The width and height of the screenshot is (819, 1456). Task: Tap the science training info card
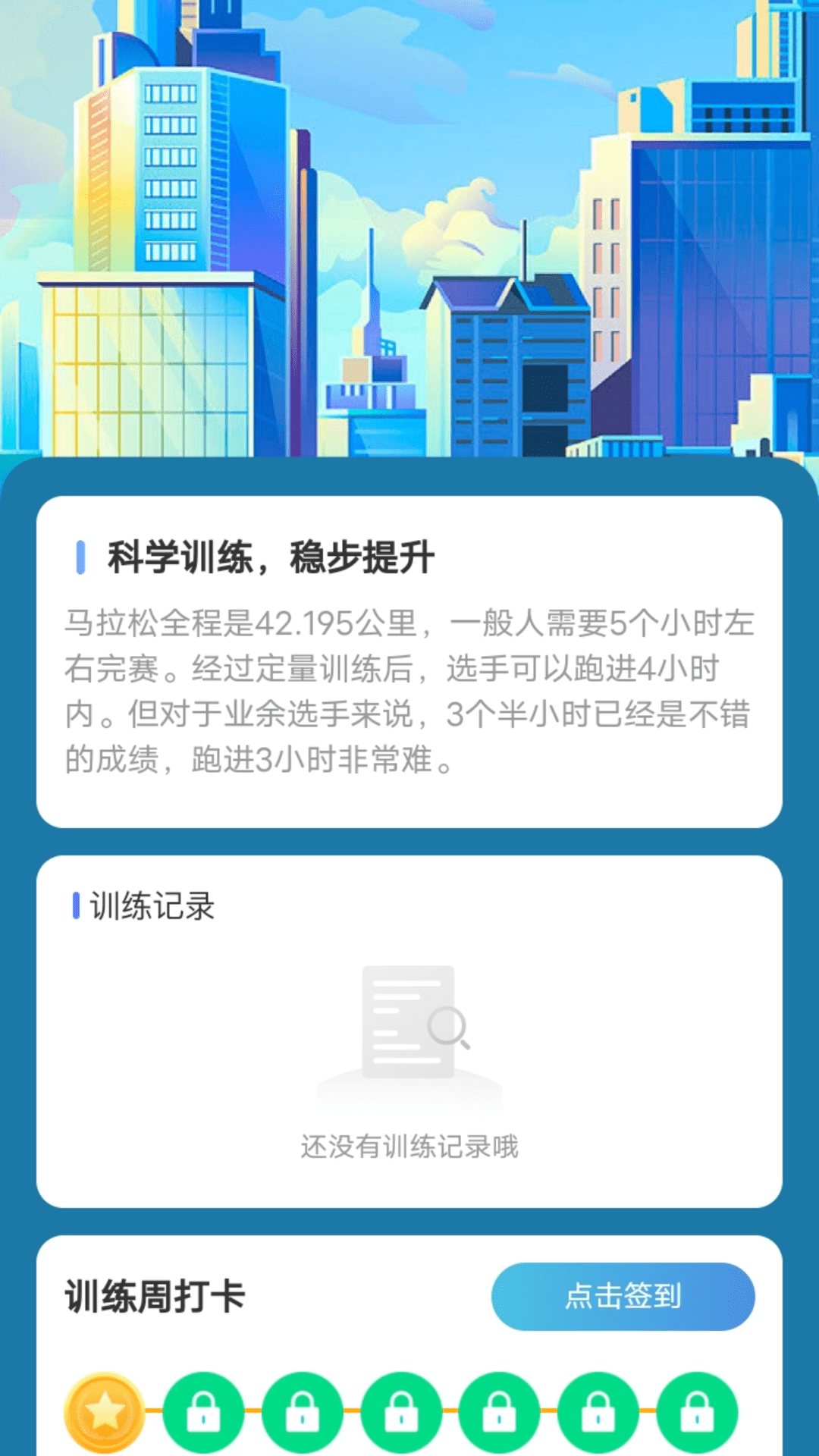click(409, 660)
